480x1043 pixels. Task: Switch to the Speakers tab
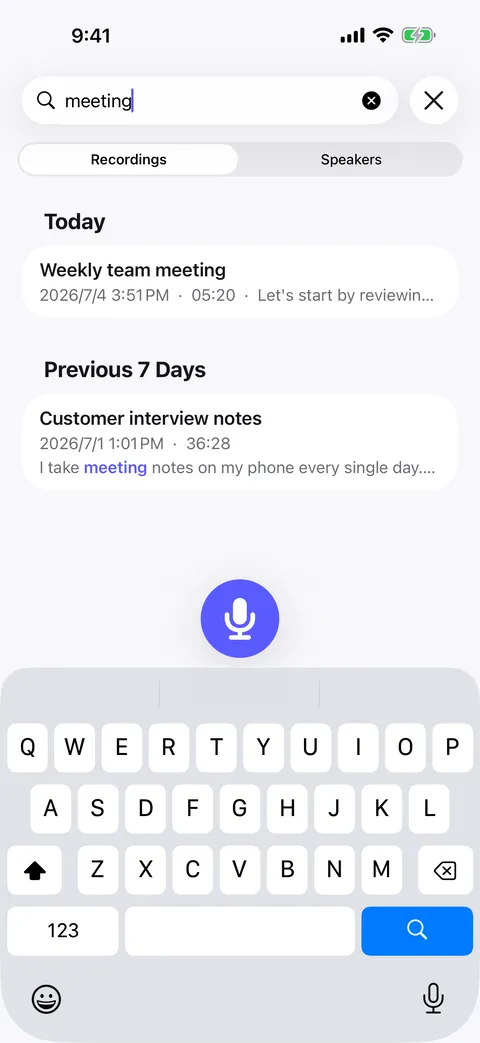pos(351,160)
